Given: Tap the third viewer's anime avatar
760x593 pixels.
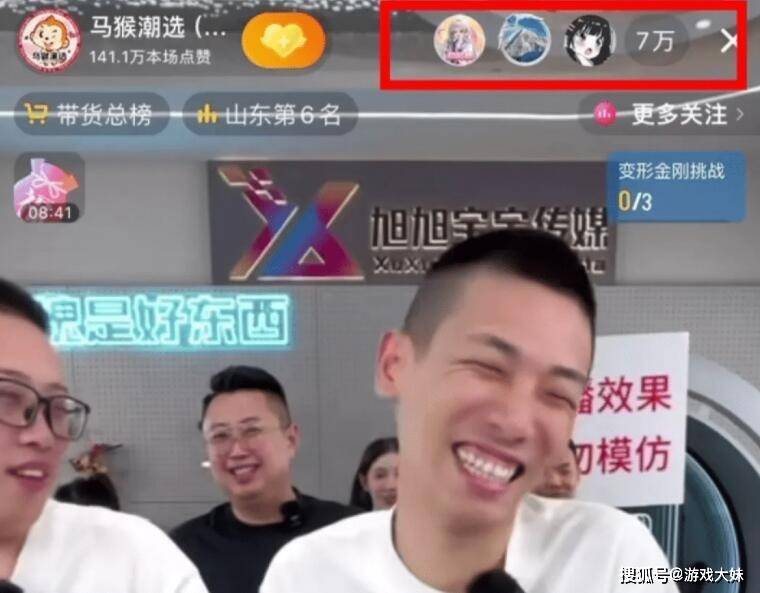Looking at the screenshot, I should (x=589, y=41).
